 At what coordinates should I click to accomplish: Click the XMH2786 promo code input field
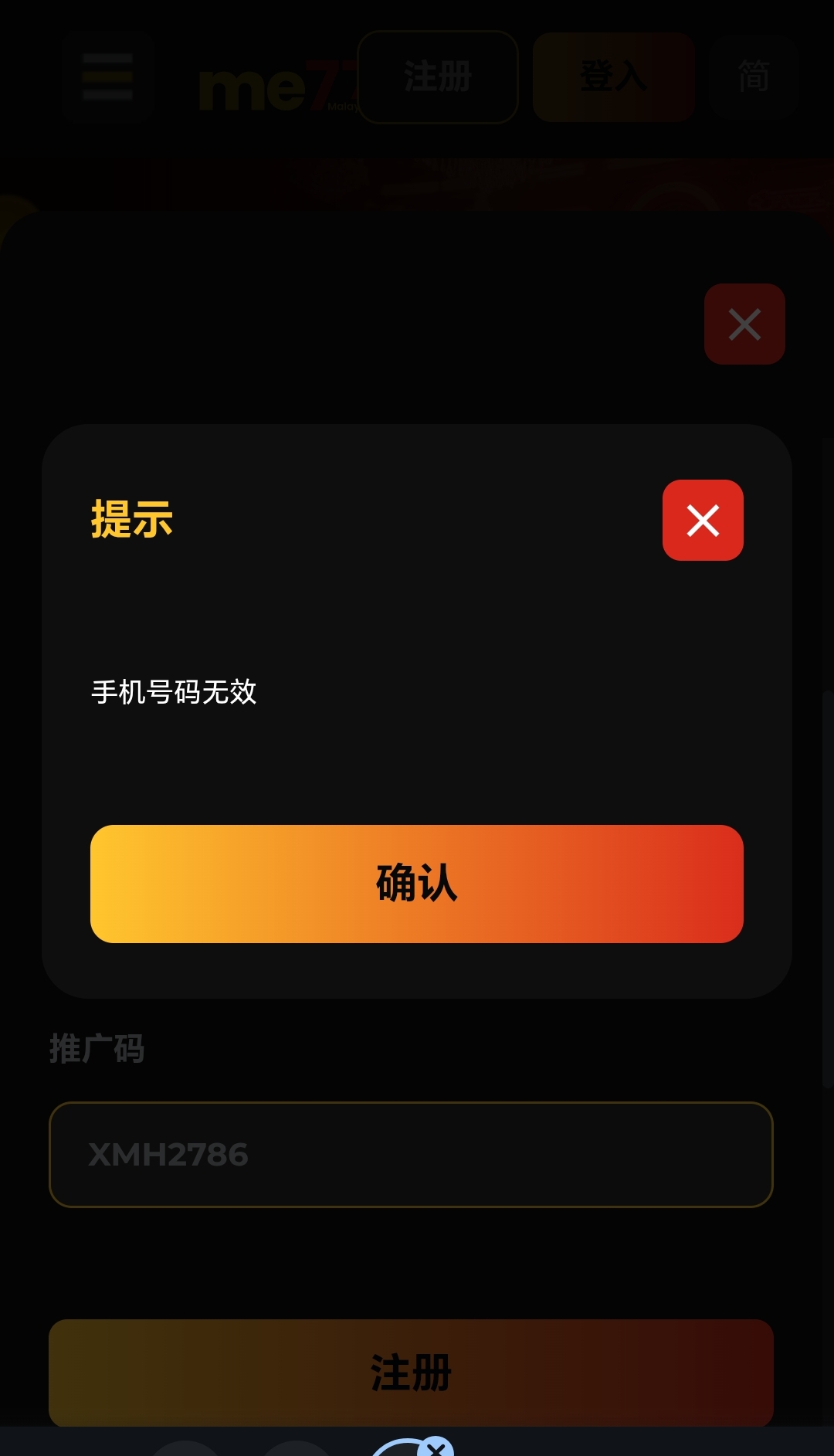411,1155
